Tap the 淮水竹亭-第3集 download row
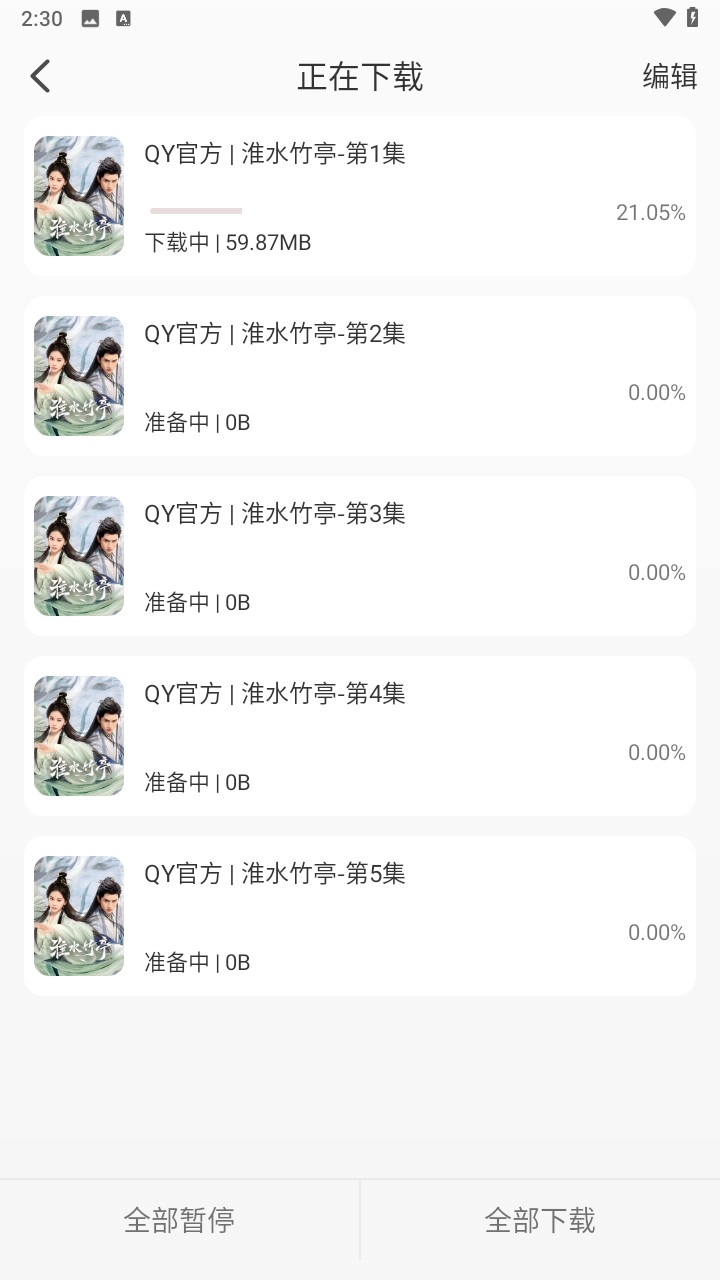 pos(360,556)
